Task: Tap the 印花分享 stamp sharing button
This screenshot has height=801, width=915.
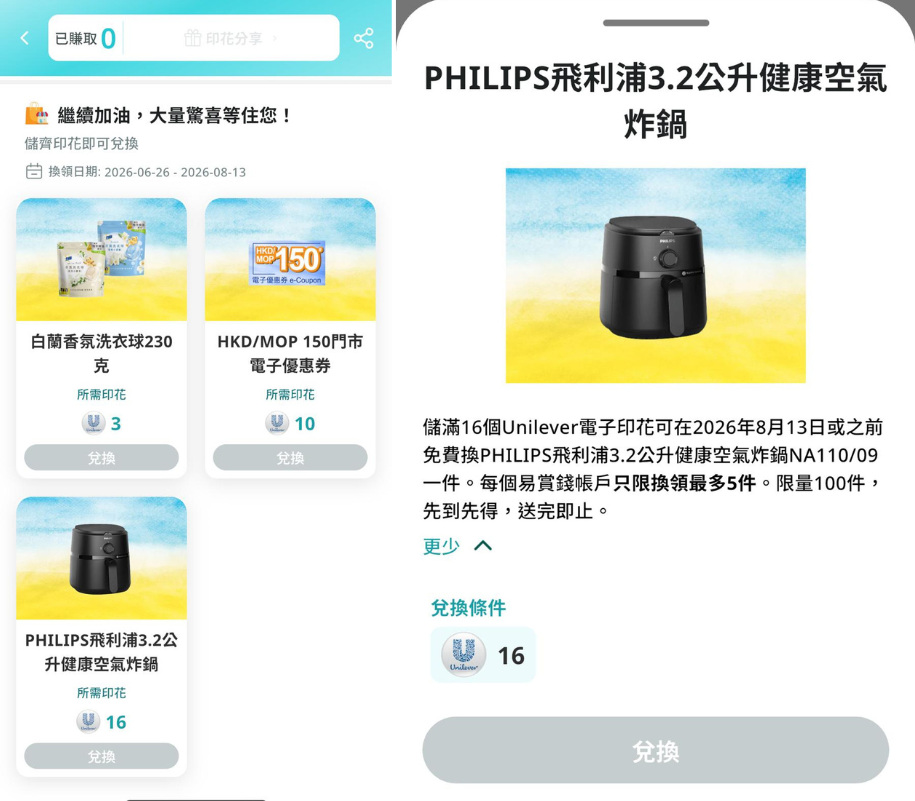Action: coord(231,39)
